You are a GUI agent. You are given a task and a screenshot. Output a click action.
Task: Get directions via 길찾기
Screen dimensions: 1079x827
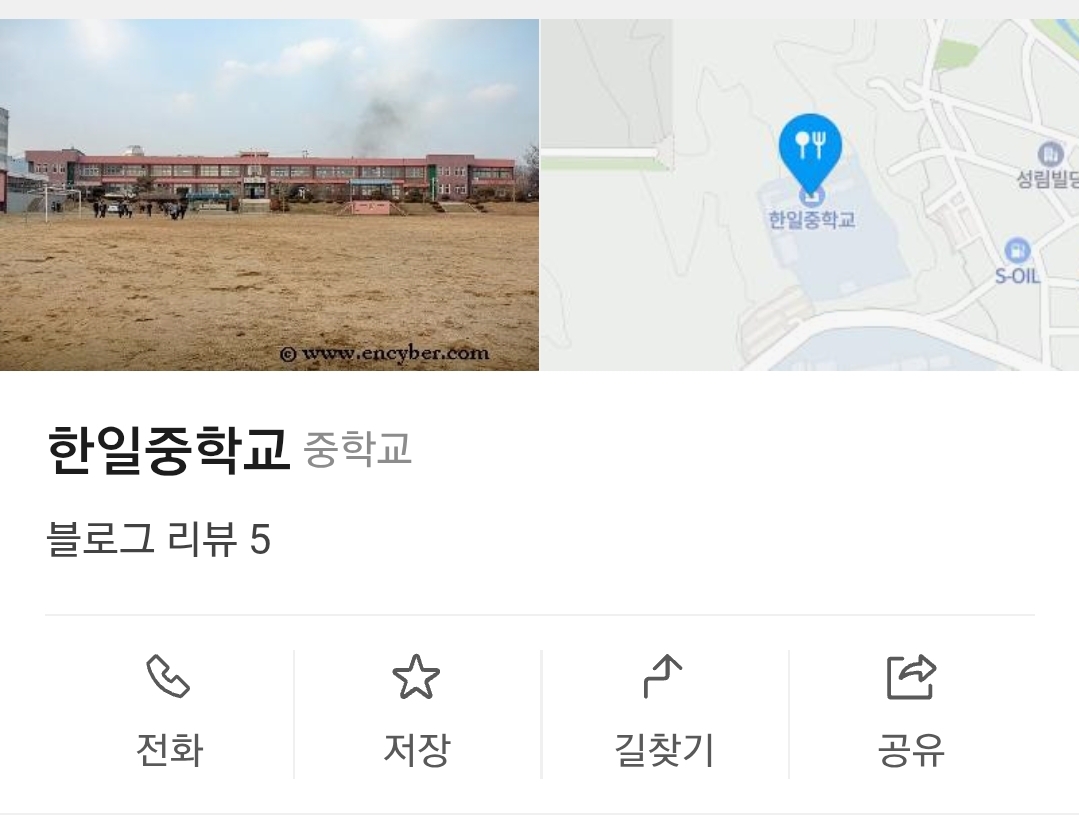[x=664, y=712]
